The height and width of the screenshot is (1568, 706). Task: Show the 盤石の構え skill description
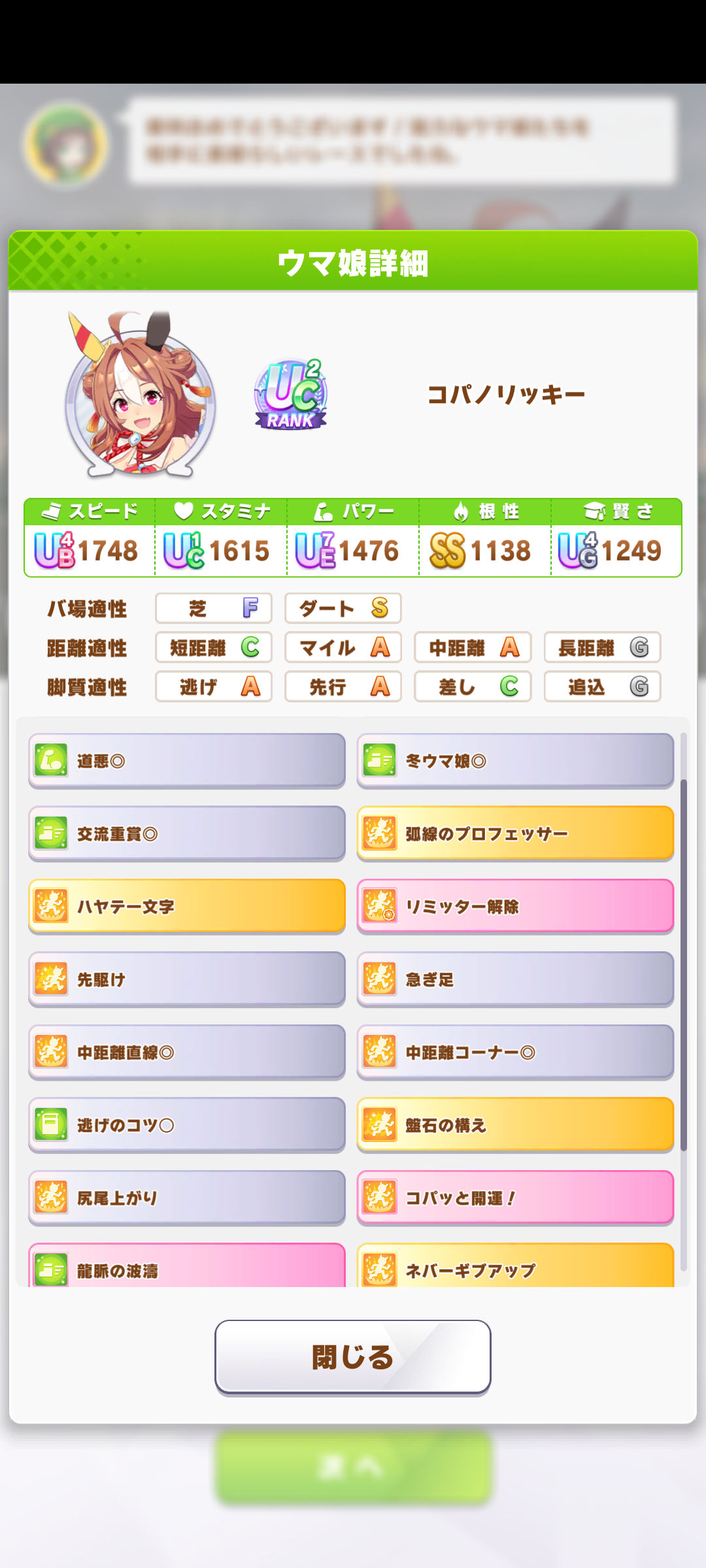(515, 1125)
